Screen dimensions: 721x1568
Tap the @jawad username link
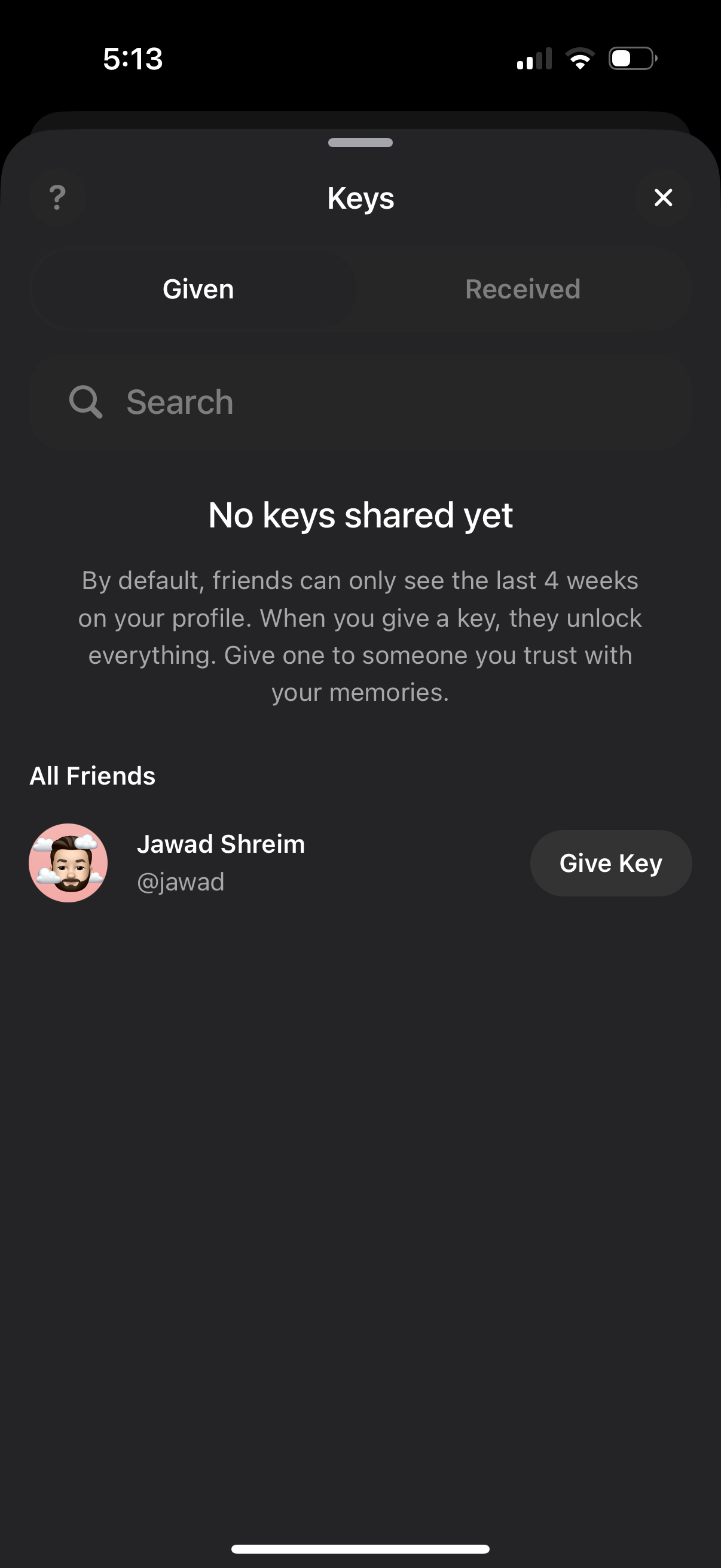(181, 881)
